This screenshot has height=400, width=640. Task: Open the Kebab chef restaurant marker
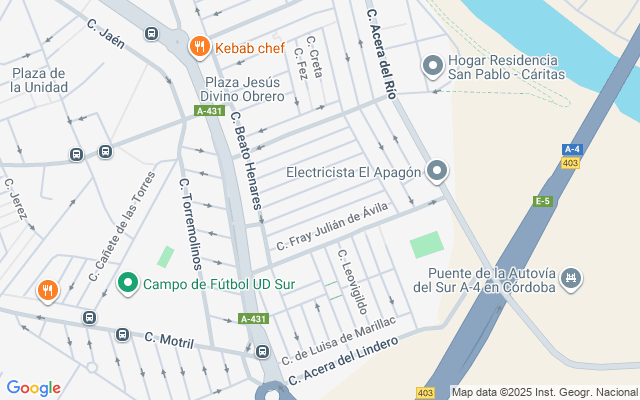pyautogui.click(x=199, y=46)
